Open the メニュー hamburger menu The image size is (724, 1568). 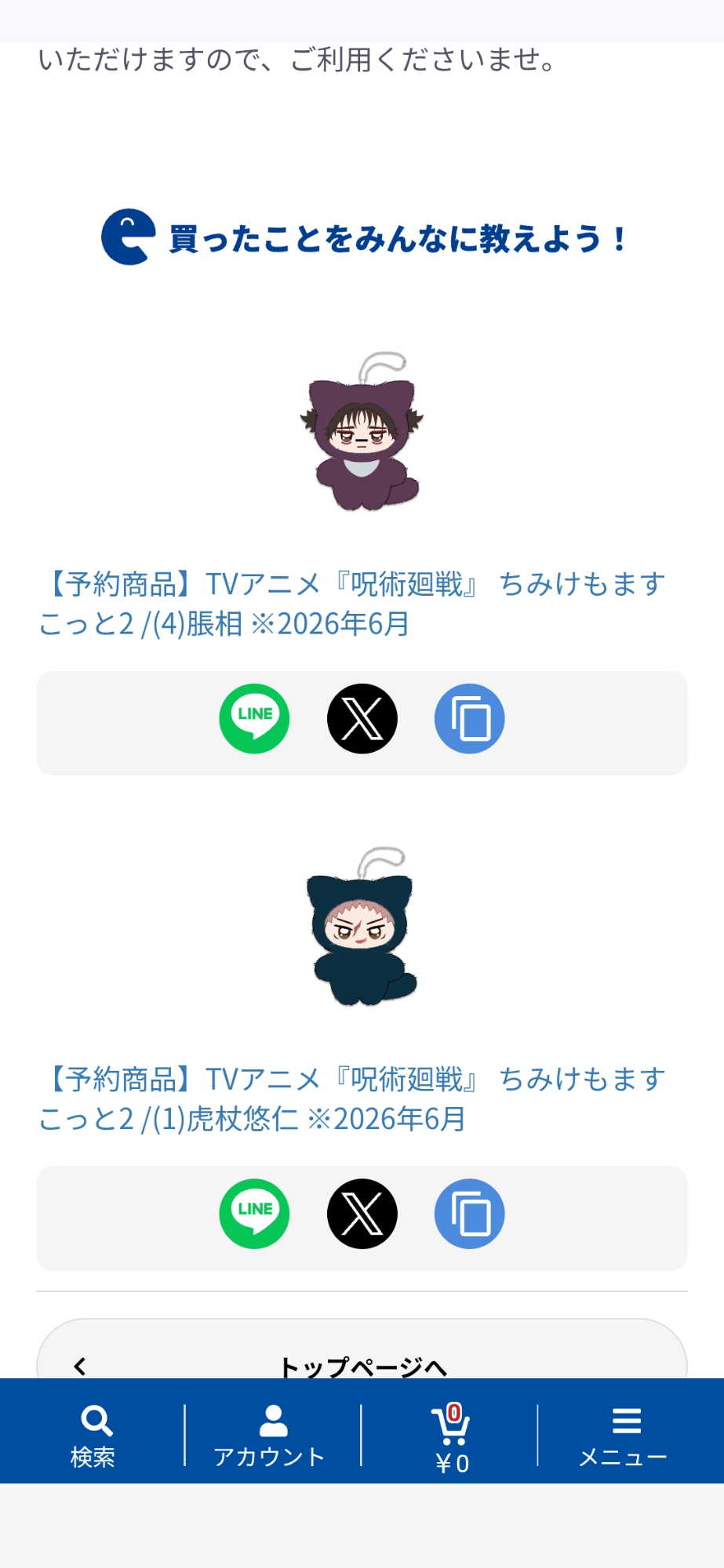625,1436
